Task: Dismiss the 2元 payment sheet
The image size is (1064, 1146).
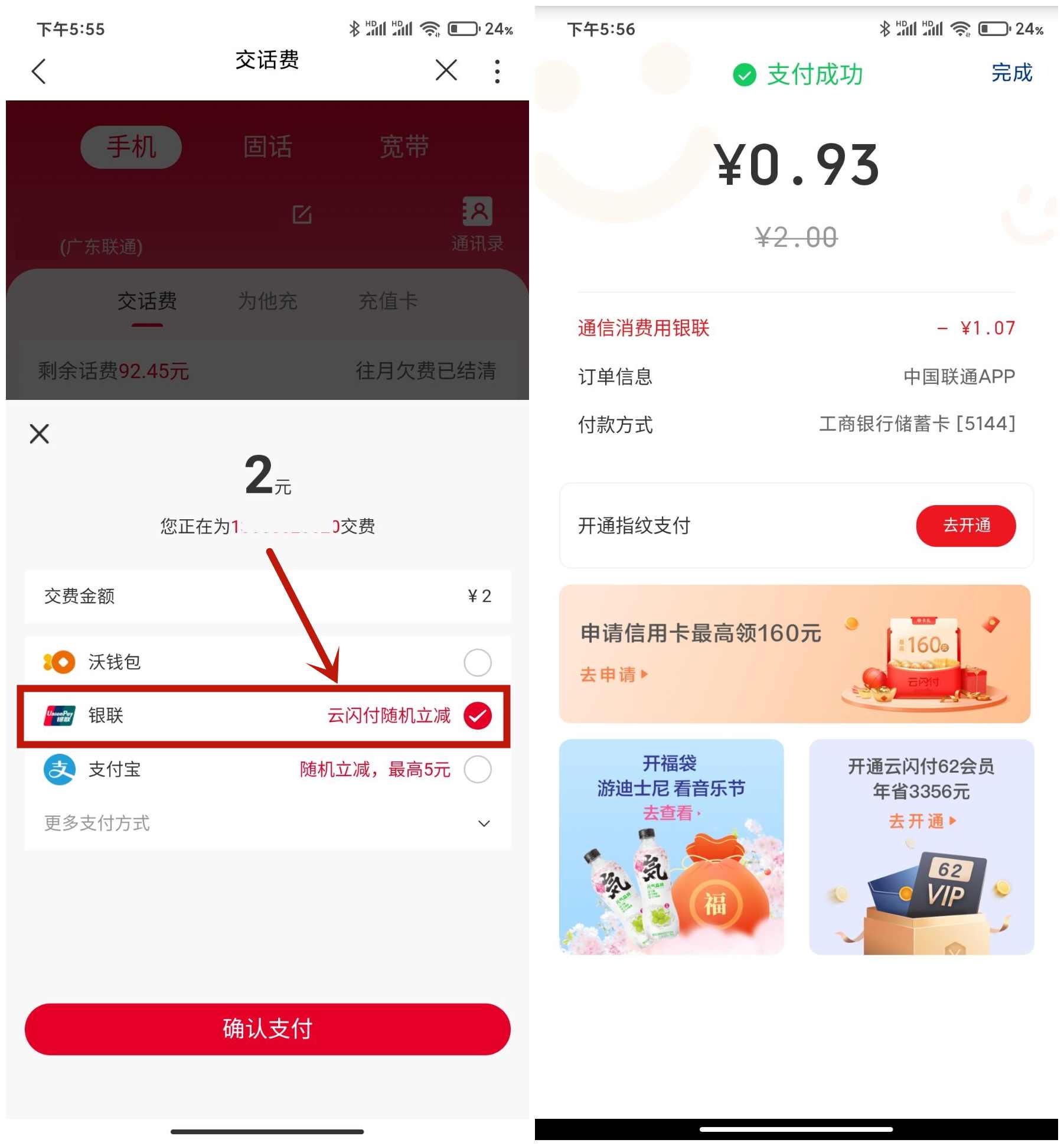Action: (x=40, y=434)
